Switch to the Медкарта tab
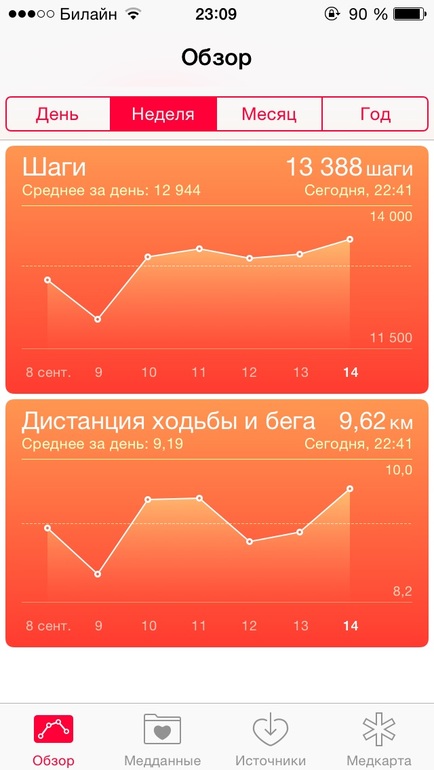The width and height of the screenshot is (434, 770). tap(379, 738)
